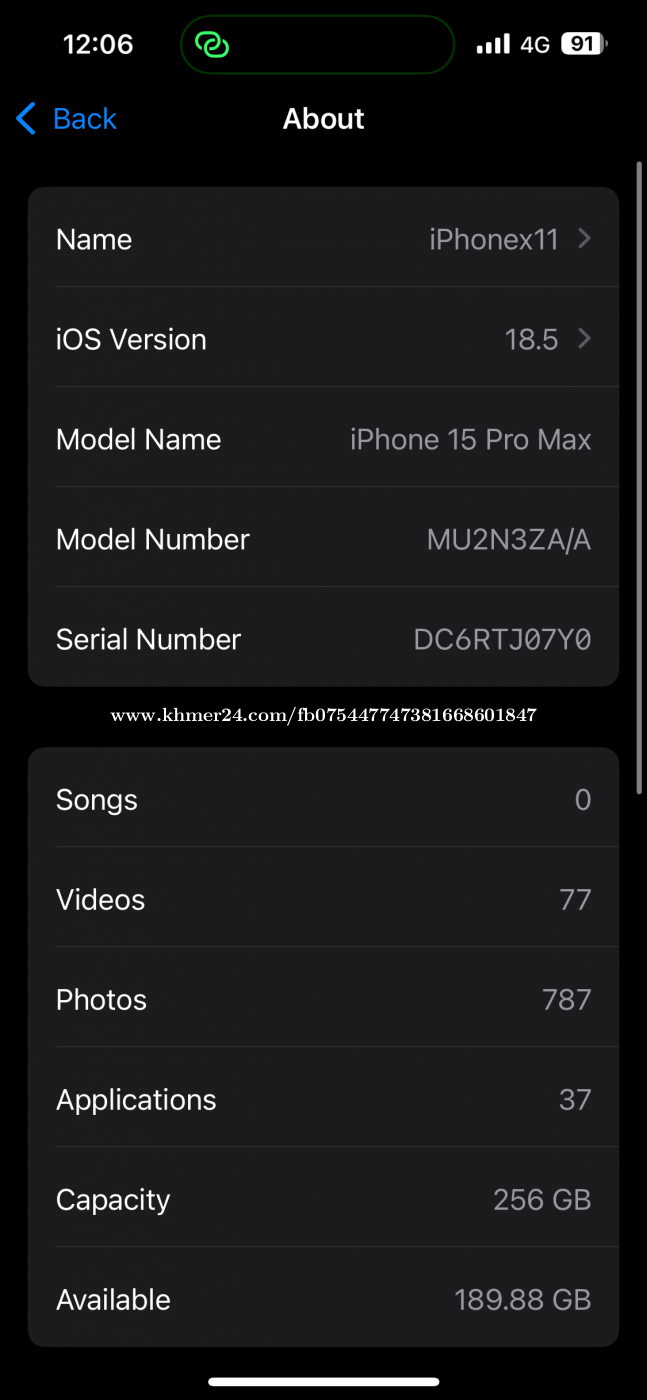Open iOS Version details
The width and height of the screenshot is (647, 1400).
click(x=323, y=339)
